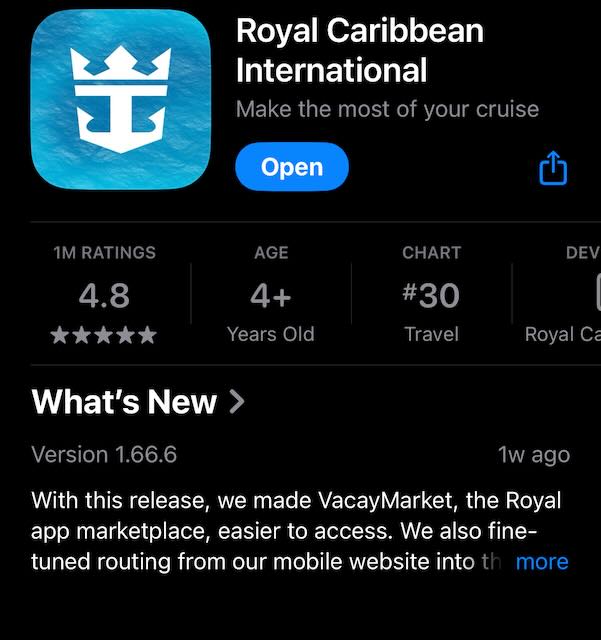View the 4.8 ratings and reviews
Viewport: 601px width, 640px height.
[x=104, y=296]
